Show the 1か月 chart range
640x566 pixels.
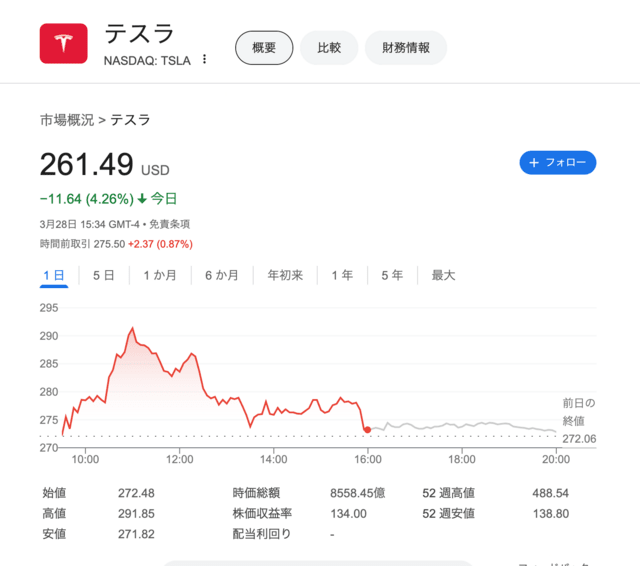pos(160,275)
